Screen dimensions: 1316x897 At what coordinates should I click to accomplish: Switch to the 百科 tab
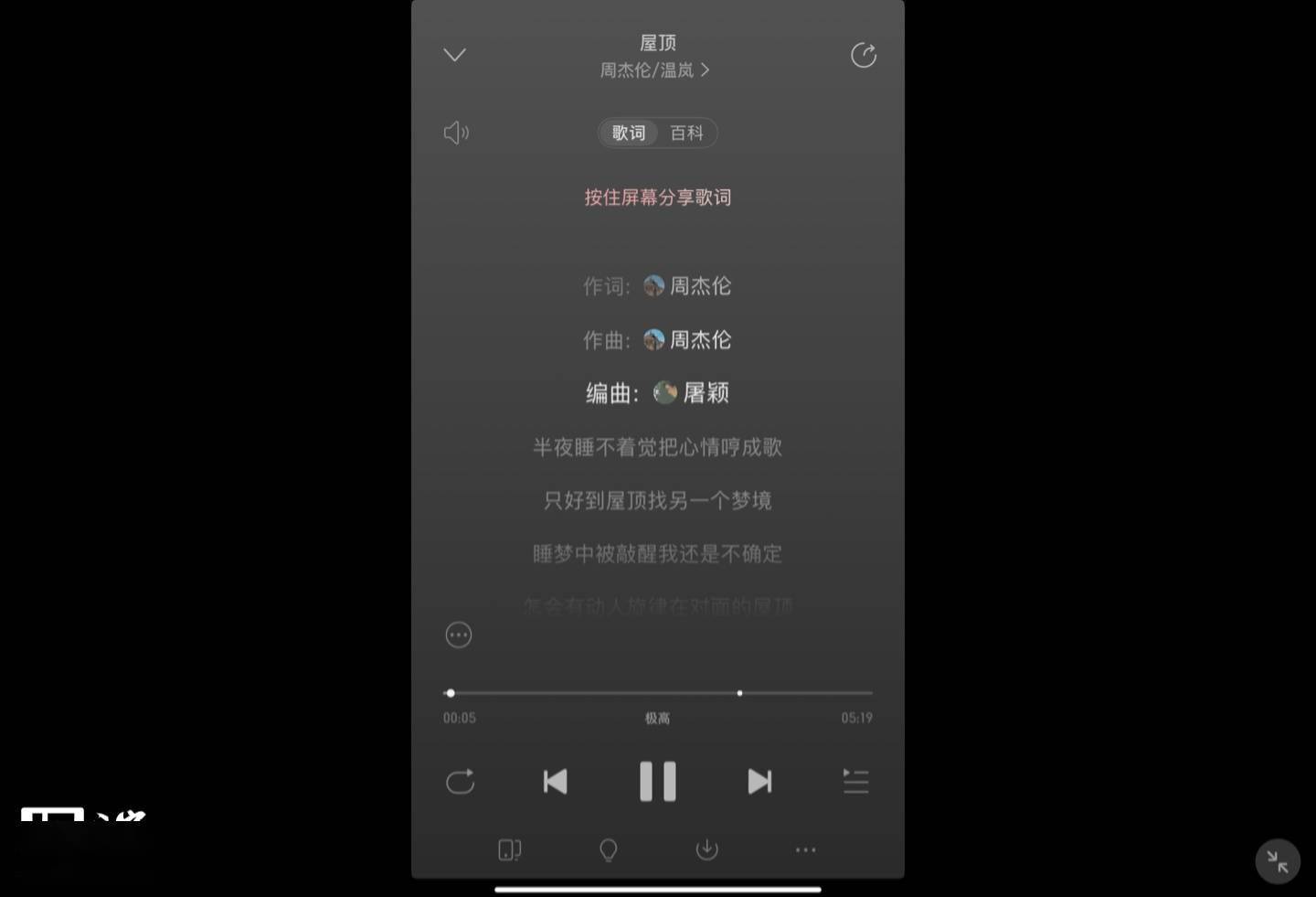pyautogui.click(x=687, y=133)
